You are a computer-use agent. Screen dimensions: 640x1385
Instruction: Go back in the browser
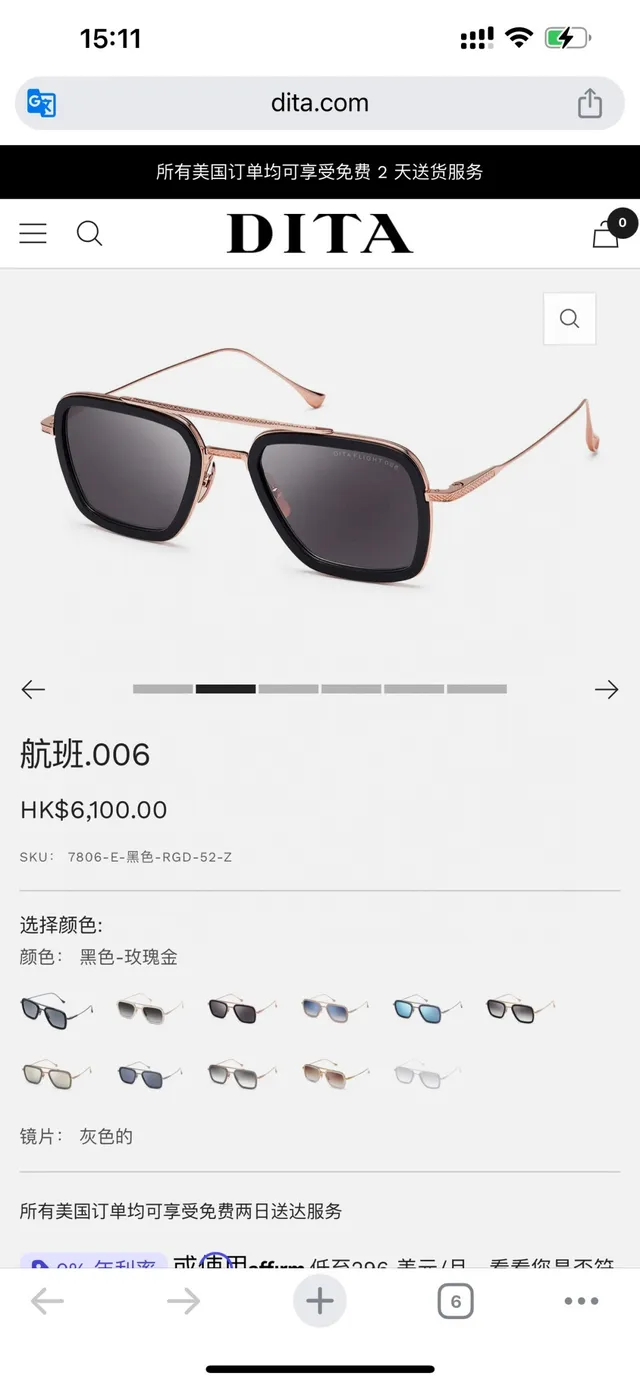pos(47,1301)
